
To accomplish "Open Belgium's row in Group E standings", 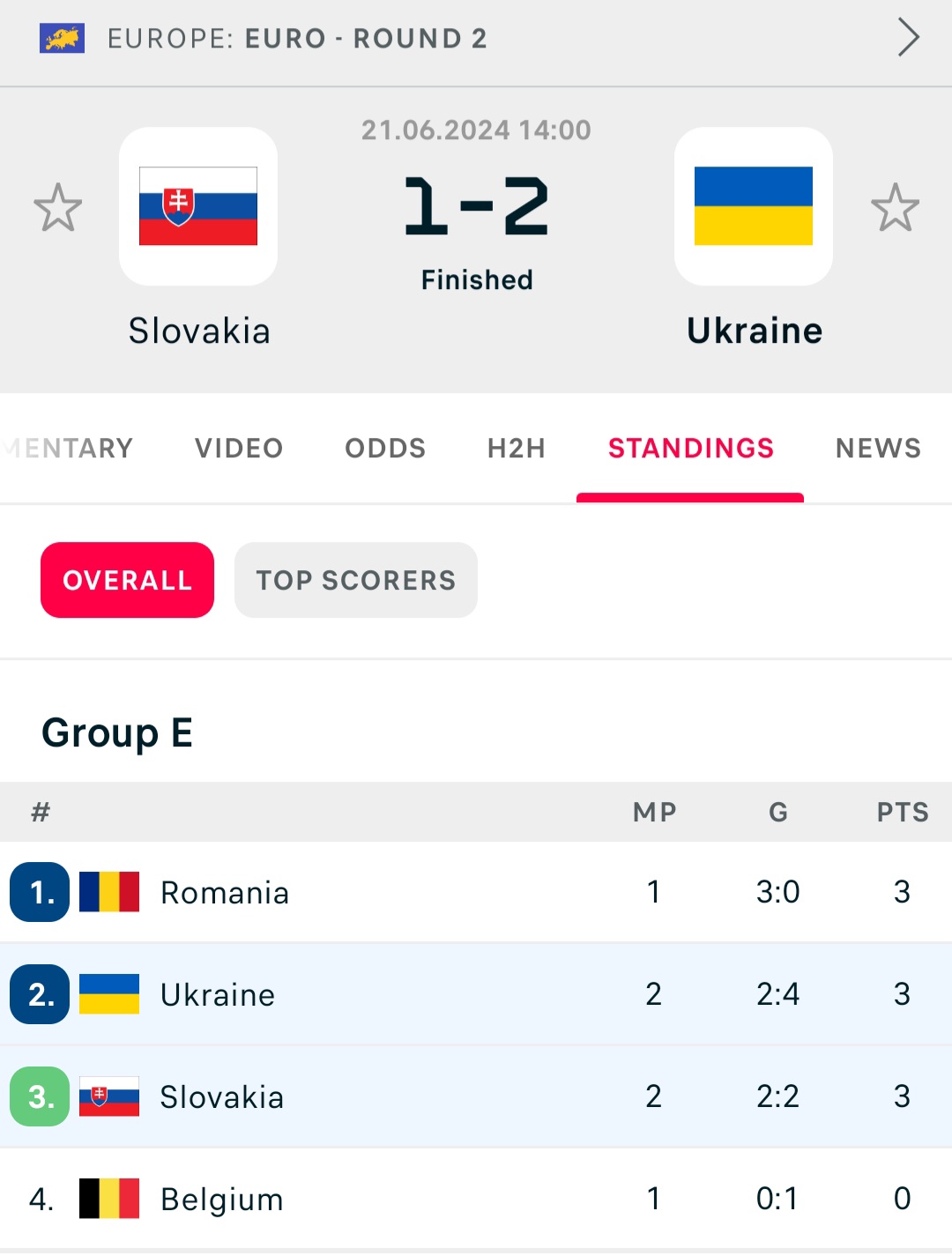I will tap(476, 1199).
